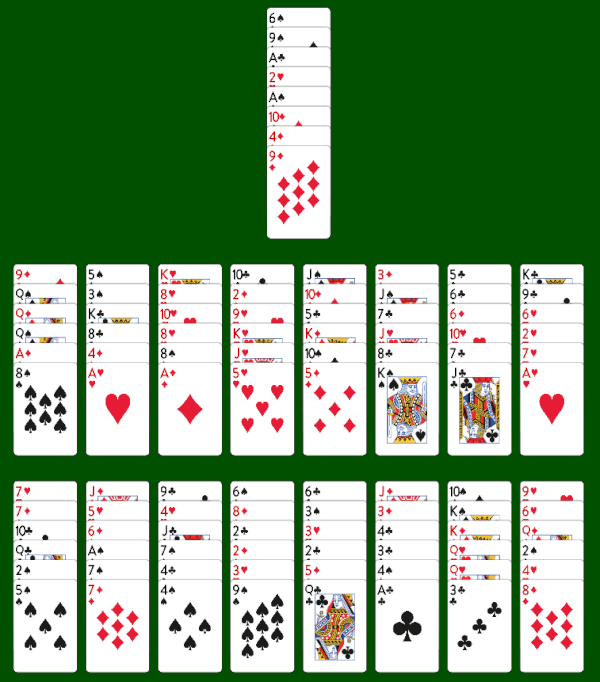Select the fully visible ace of clubs

point(407,627)
